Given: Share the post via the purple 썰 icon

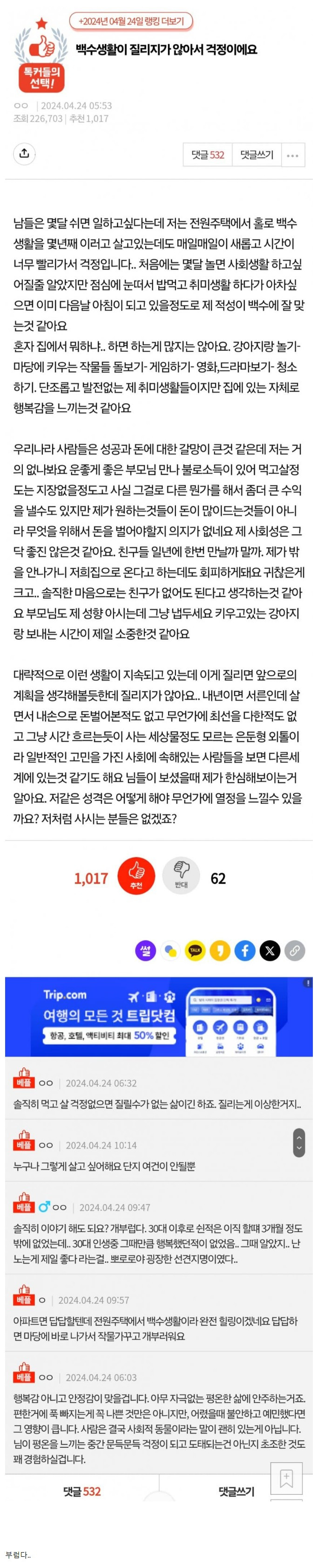Looking at the screenshot, I should 145,951.
